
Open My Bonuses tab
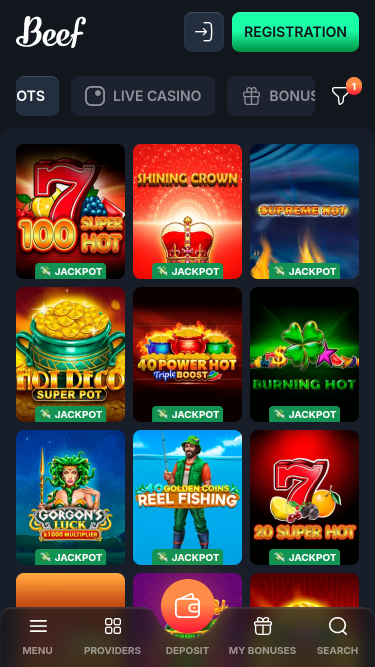(x=262, y=636)
